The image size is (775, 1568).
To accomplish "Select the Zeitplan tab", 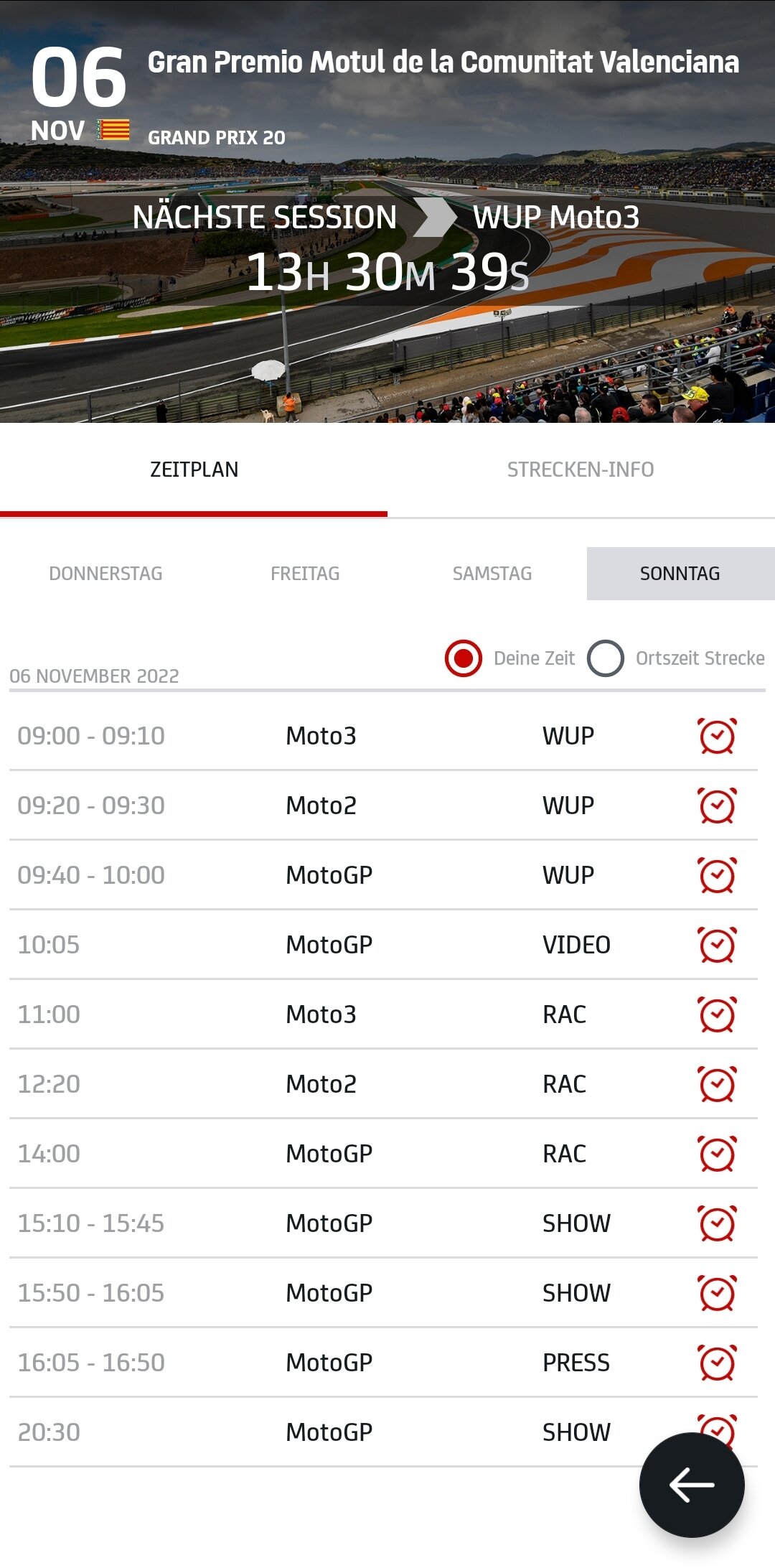I will point(194,470).
